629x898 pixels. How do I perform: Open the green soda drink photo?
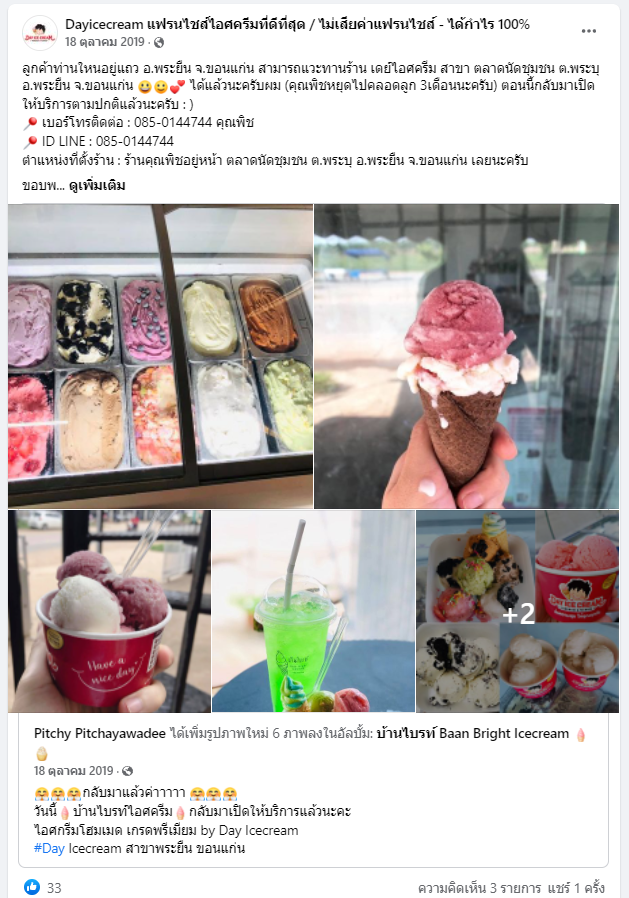click(x=312, y=610)
